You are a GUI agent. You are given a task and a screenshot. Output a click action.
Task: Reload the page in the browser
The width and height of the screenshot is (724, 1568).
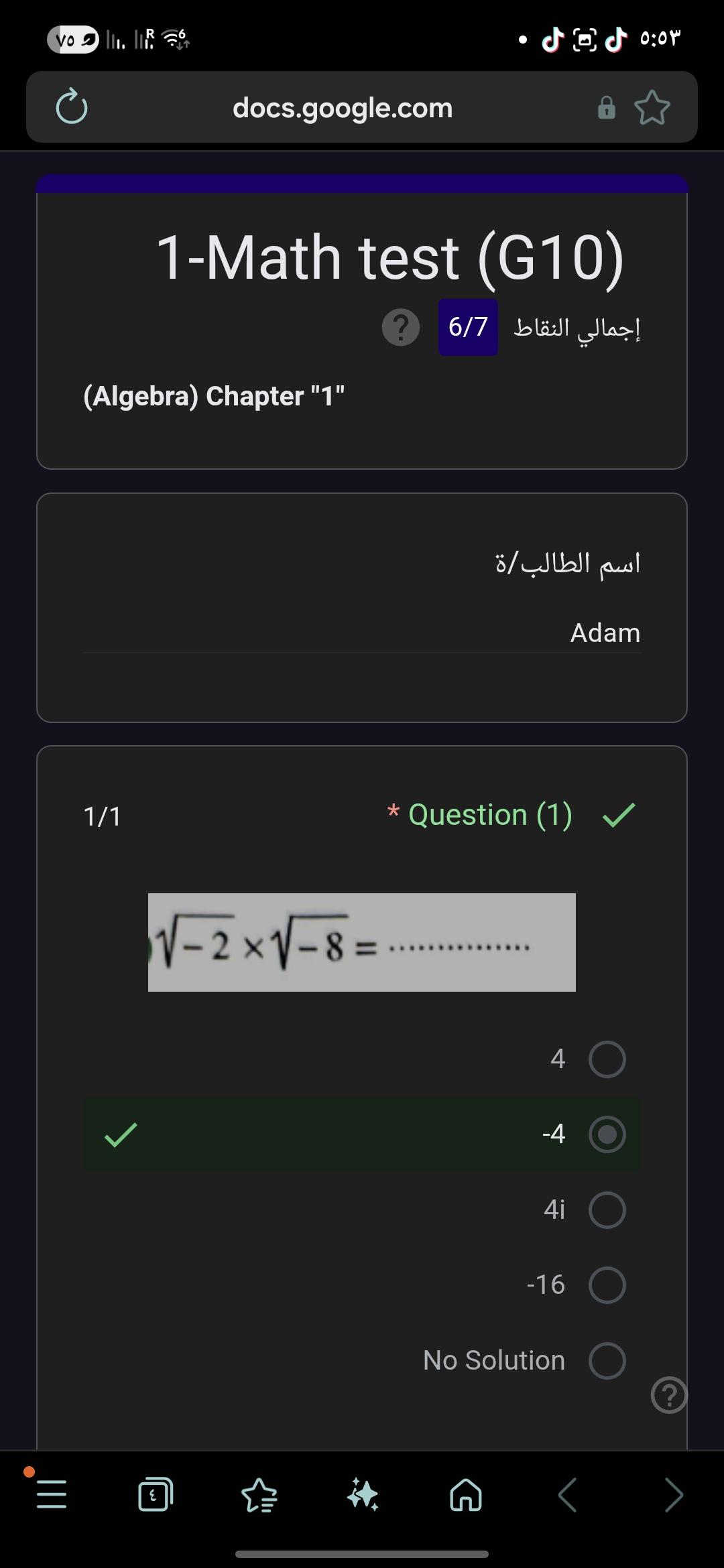click(x=72, y=107)
